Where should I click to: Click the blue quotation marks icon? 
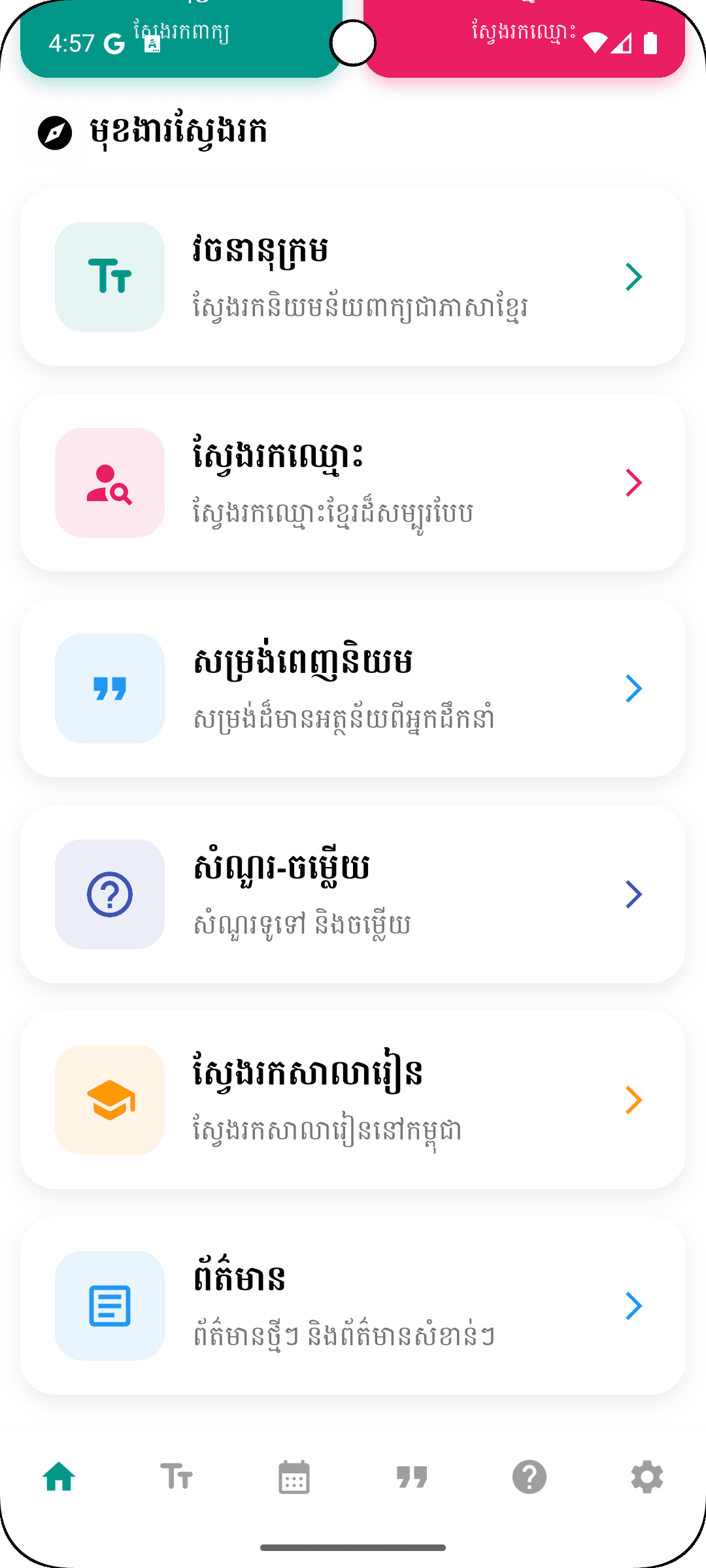pos(109,688)
